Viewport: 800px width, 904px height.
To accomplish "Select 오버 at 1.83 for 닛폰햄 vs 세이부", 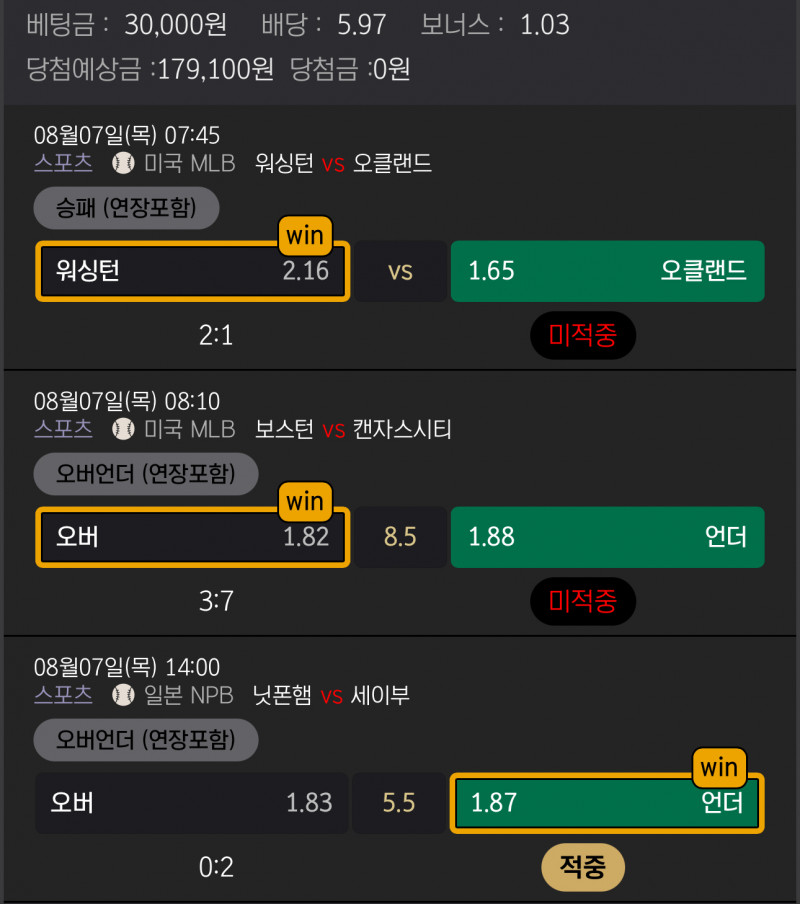I will tap(192, 803).
